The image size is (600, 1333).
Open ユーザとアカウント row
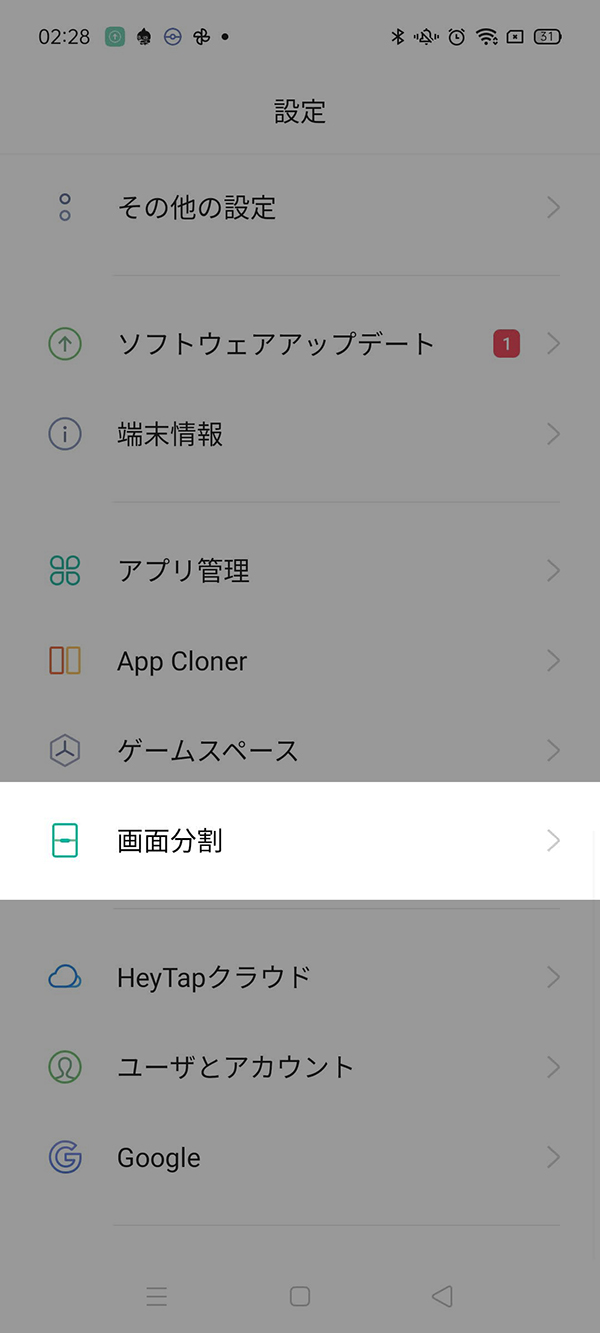300,1067
